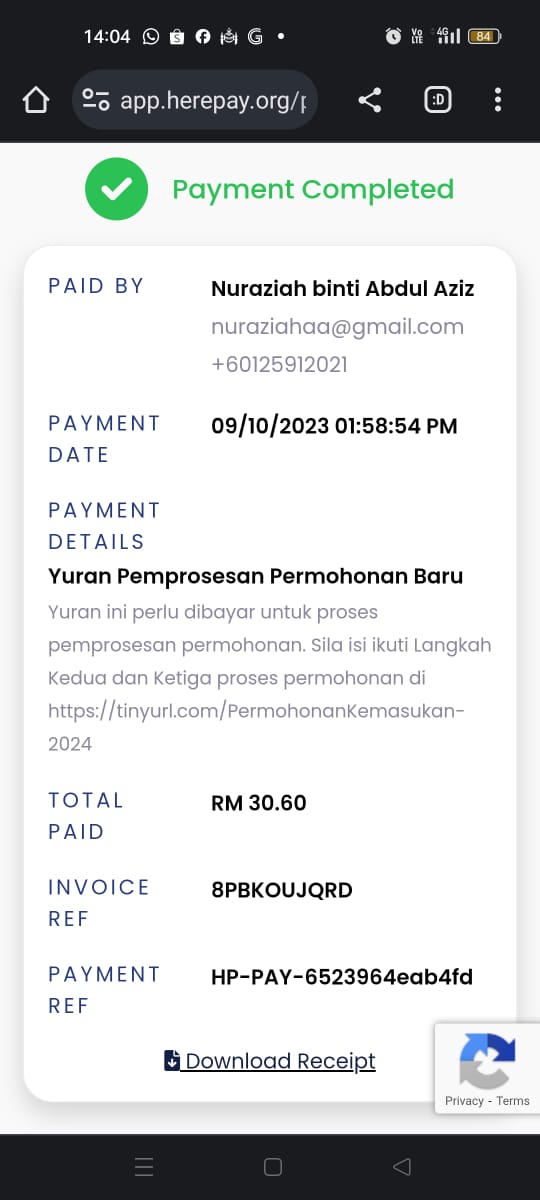The image size is (540, 1200).
Task: Share this page via the share icon
Action: 370,100
